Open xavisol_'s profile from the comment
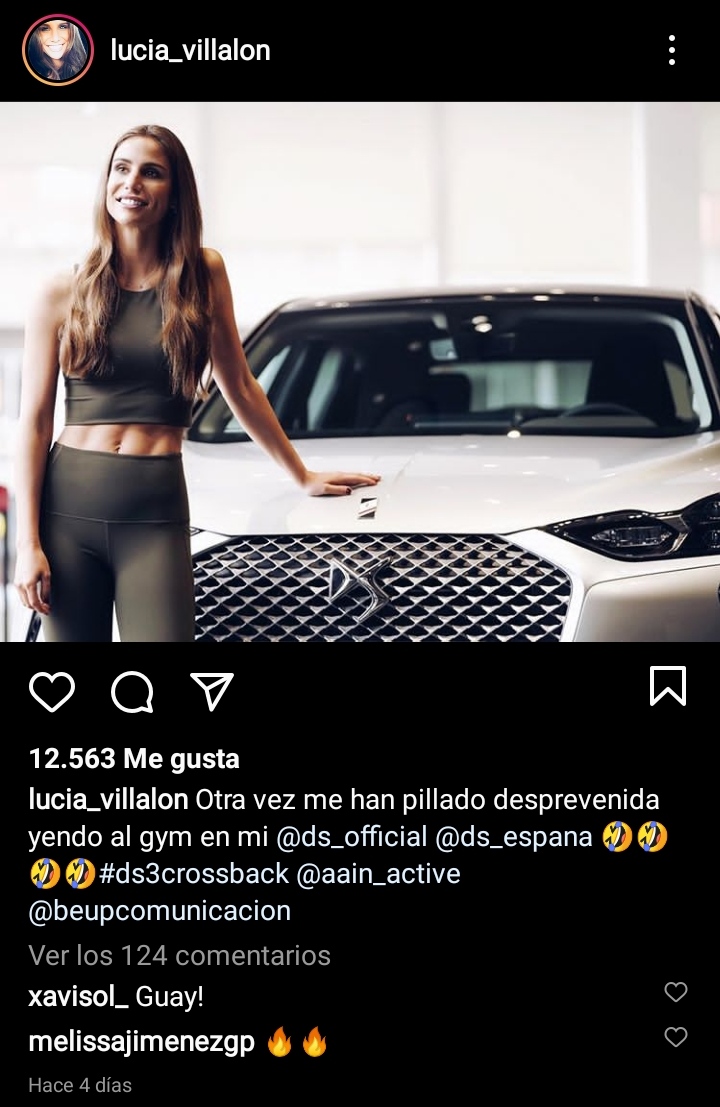The image size is (720, 1107). (x=78, y=996)
